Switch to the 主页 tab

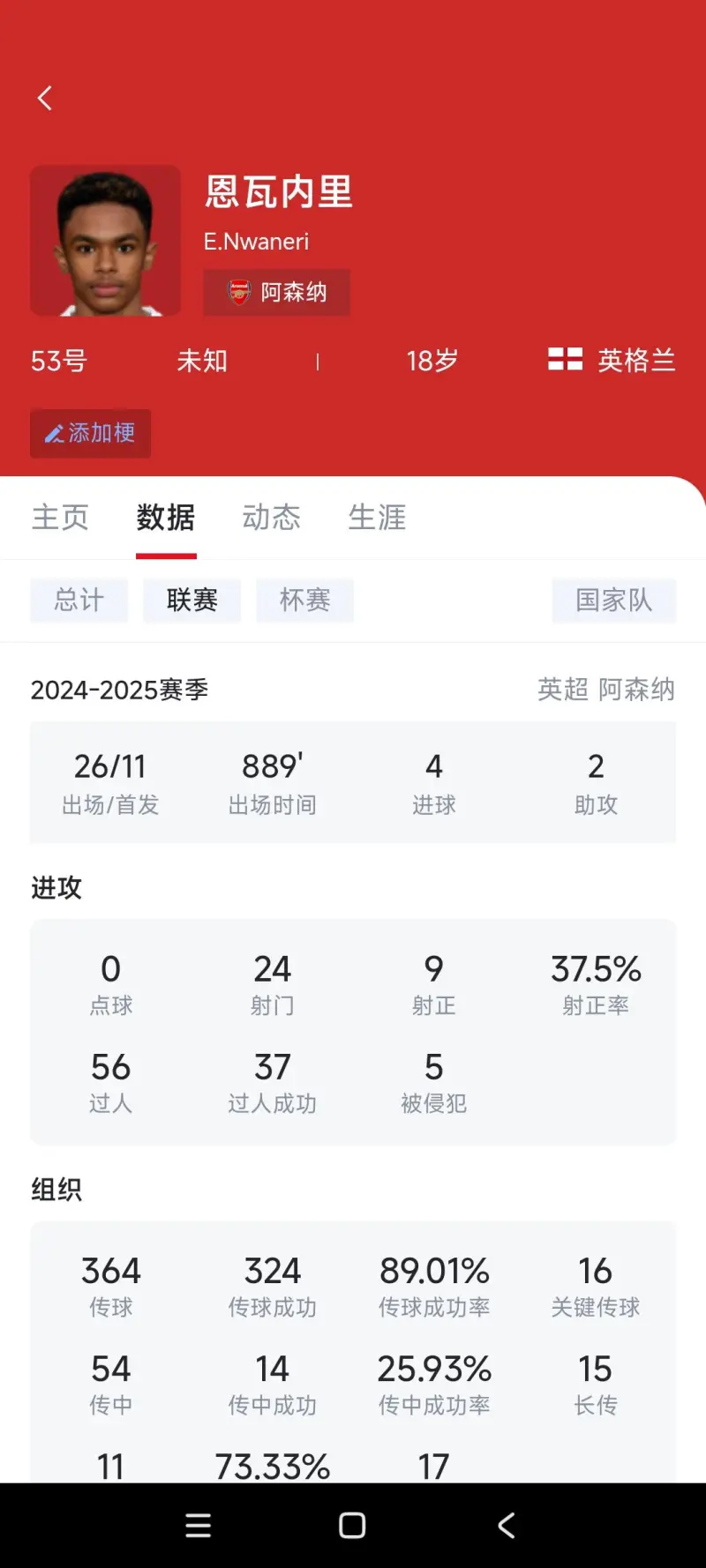[60, 517]
